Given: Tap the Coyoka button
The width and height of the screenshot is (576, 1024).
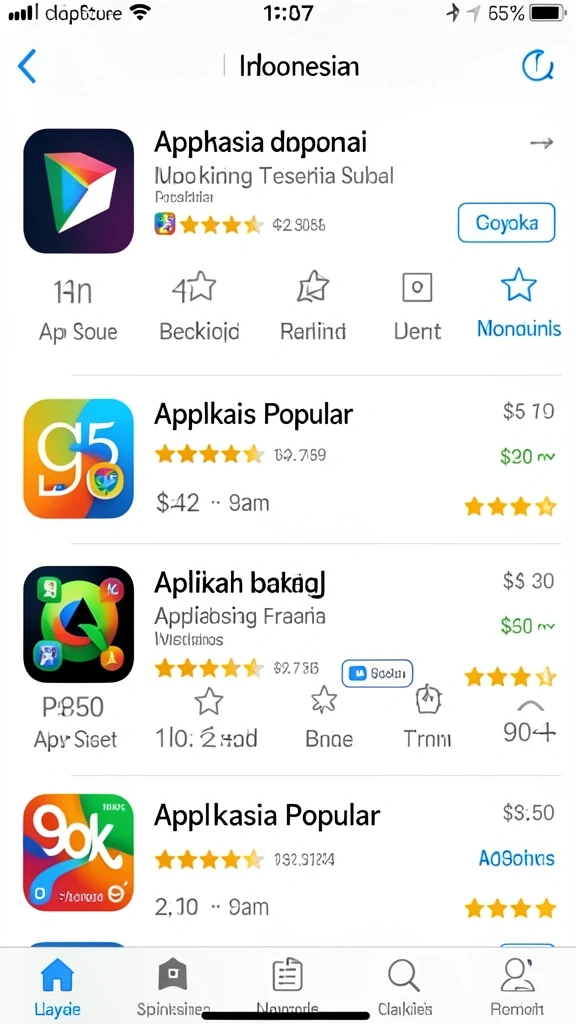Looking at the screenshot, I should coord(507,223).
